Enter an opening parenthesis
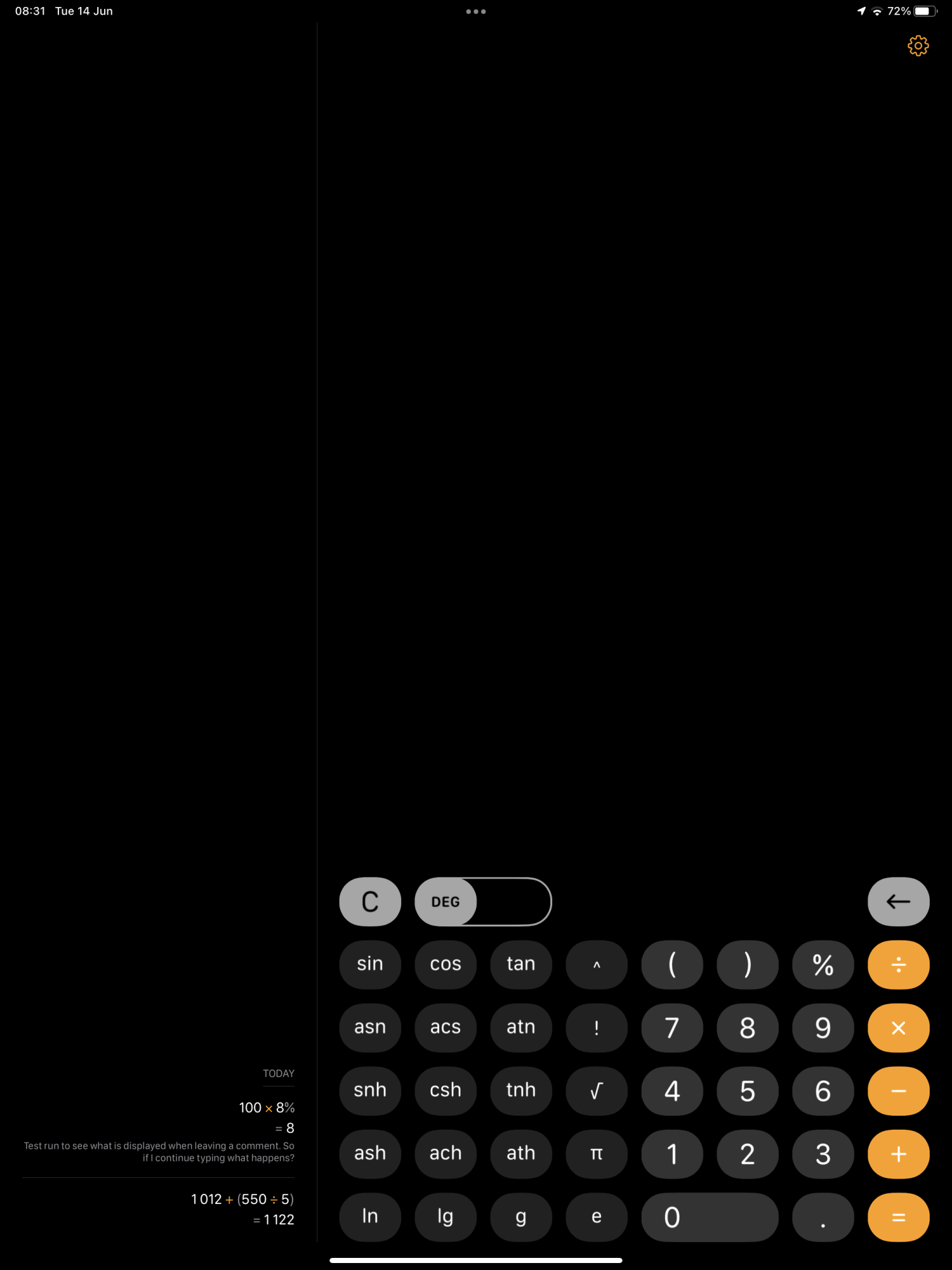The width and height of the screenshot is (952, 1270). (671, 964)
